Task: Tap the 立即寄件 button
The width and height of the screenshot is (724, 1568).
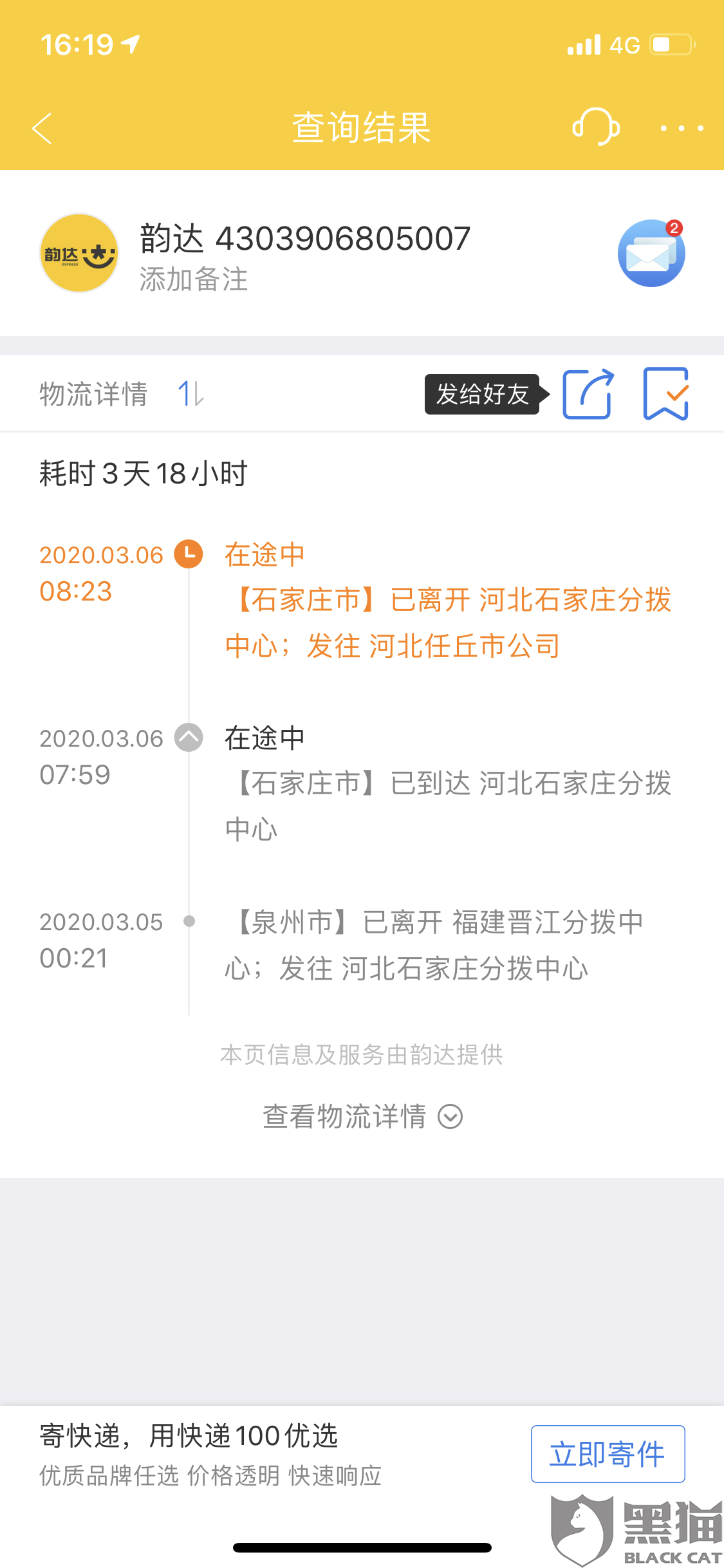Action: point(608,1454)
